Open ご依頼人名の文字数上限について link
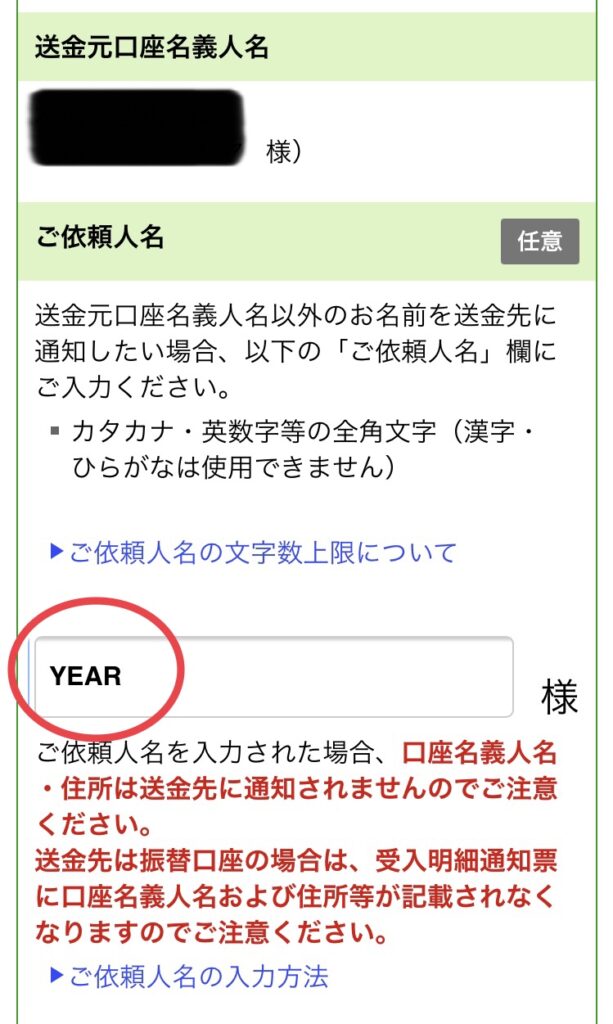This screenshot has width=613, height=1024. coord(261,552)
